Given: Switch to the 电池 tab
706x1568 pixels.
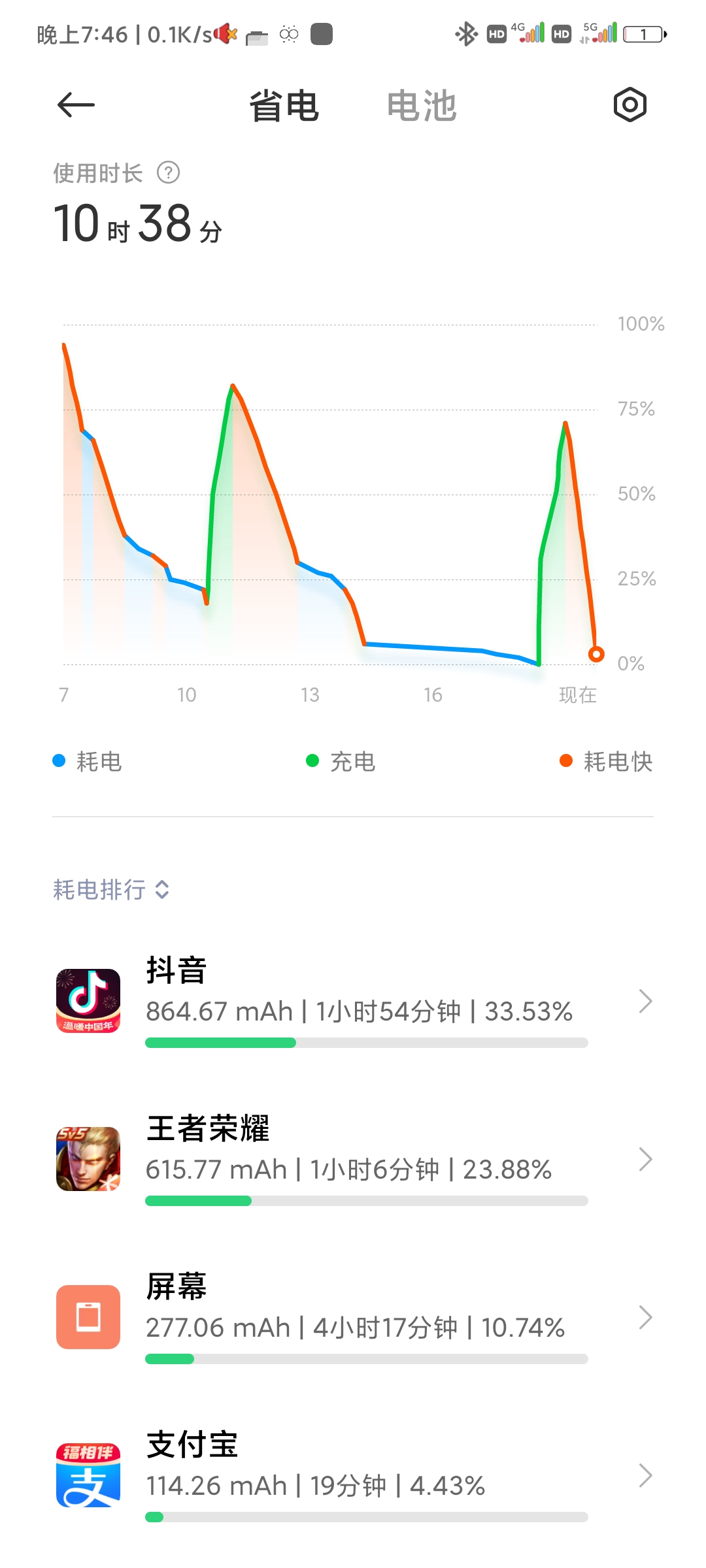Looking at the screenshot, I should tap(422, 106).
